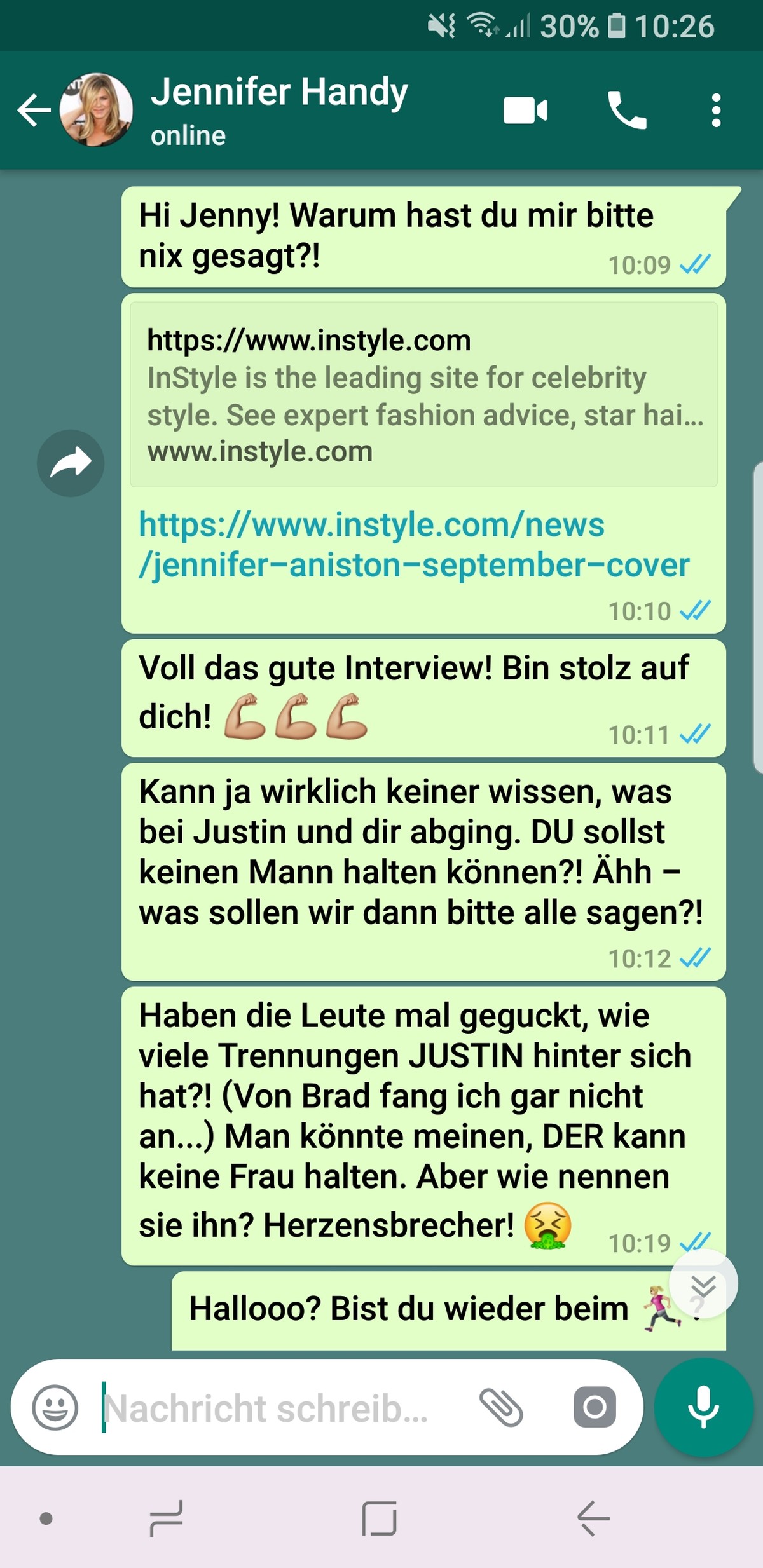
Task: Jump to the latest message
Action: coord(703,1284)
